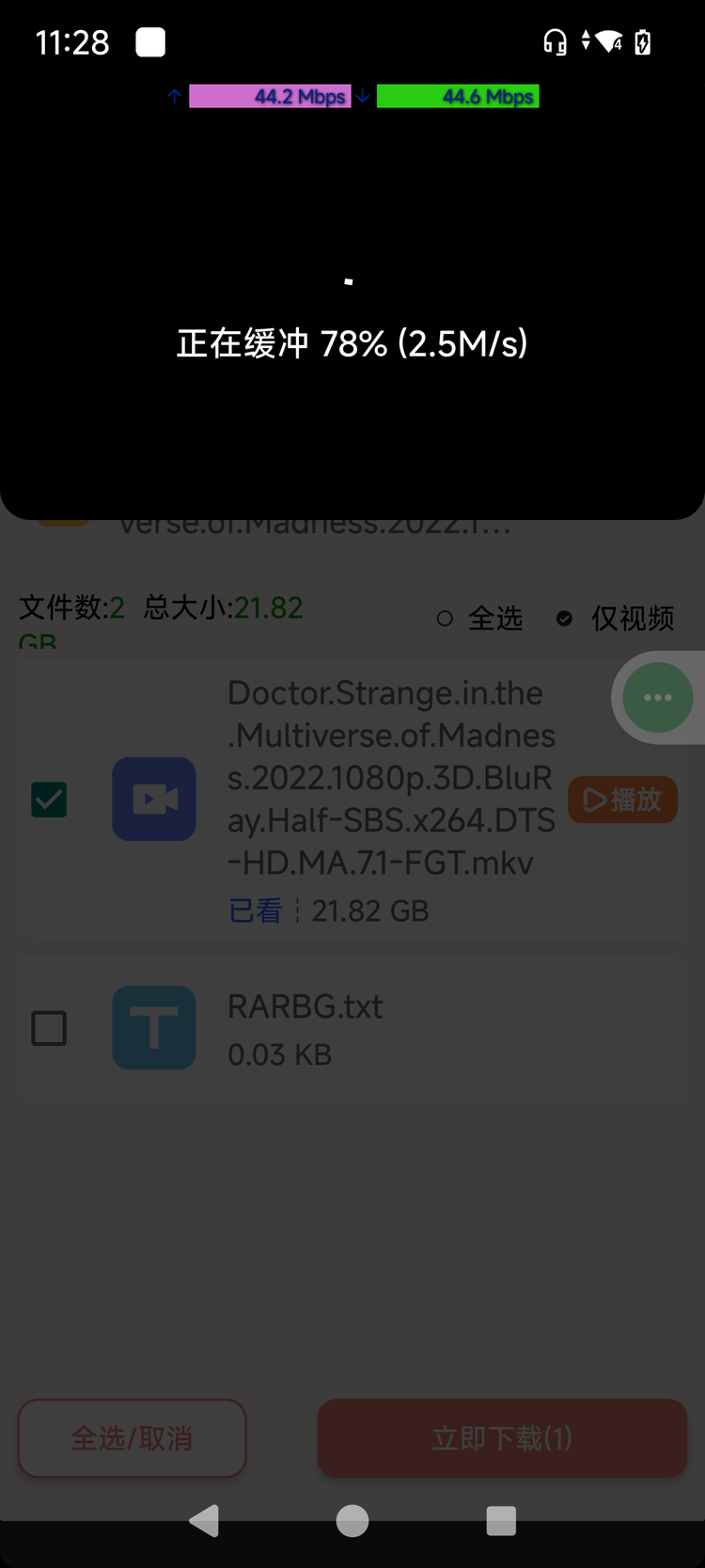Play the Doctor Strange video with 播放
The height and width of the screenshot is (1568, 705).
pyautogui.click(x=622, y=800)
